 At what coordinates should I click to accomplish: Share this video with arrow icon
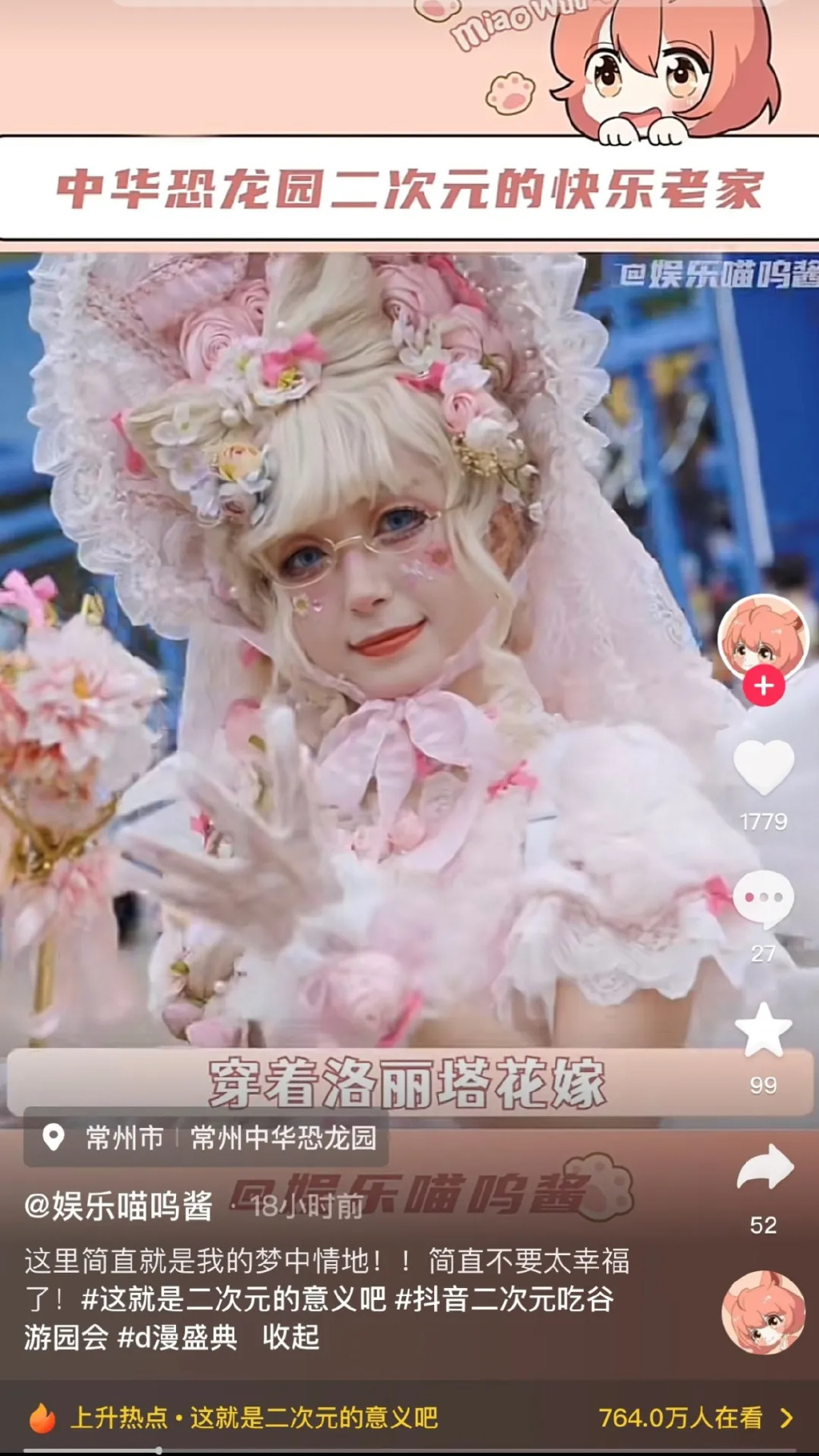click(x=764, y=1169)
